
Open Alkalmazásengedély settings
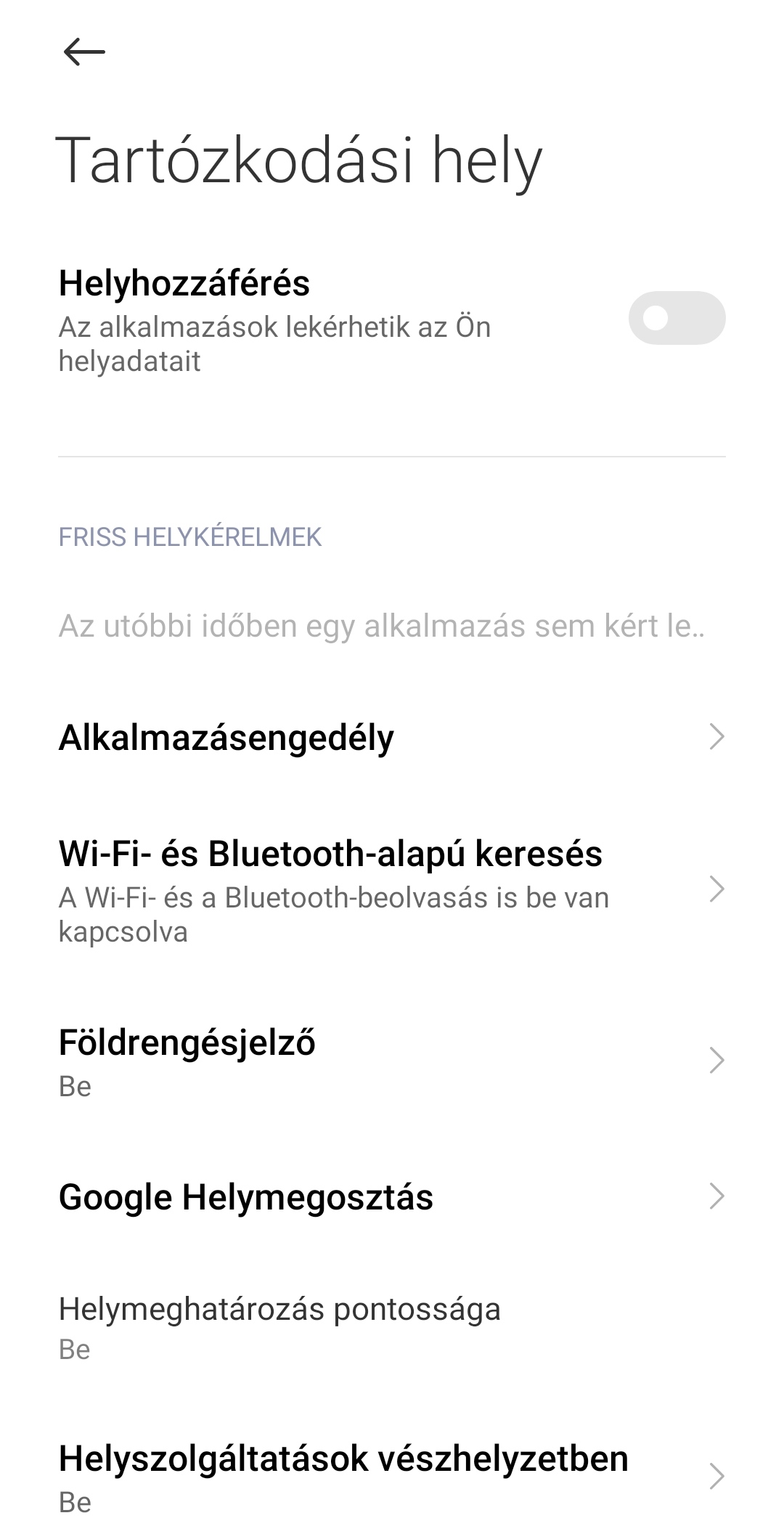point(392,737)
